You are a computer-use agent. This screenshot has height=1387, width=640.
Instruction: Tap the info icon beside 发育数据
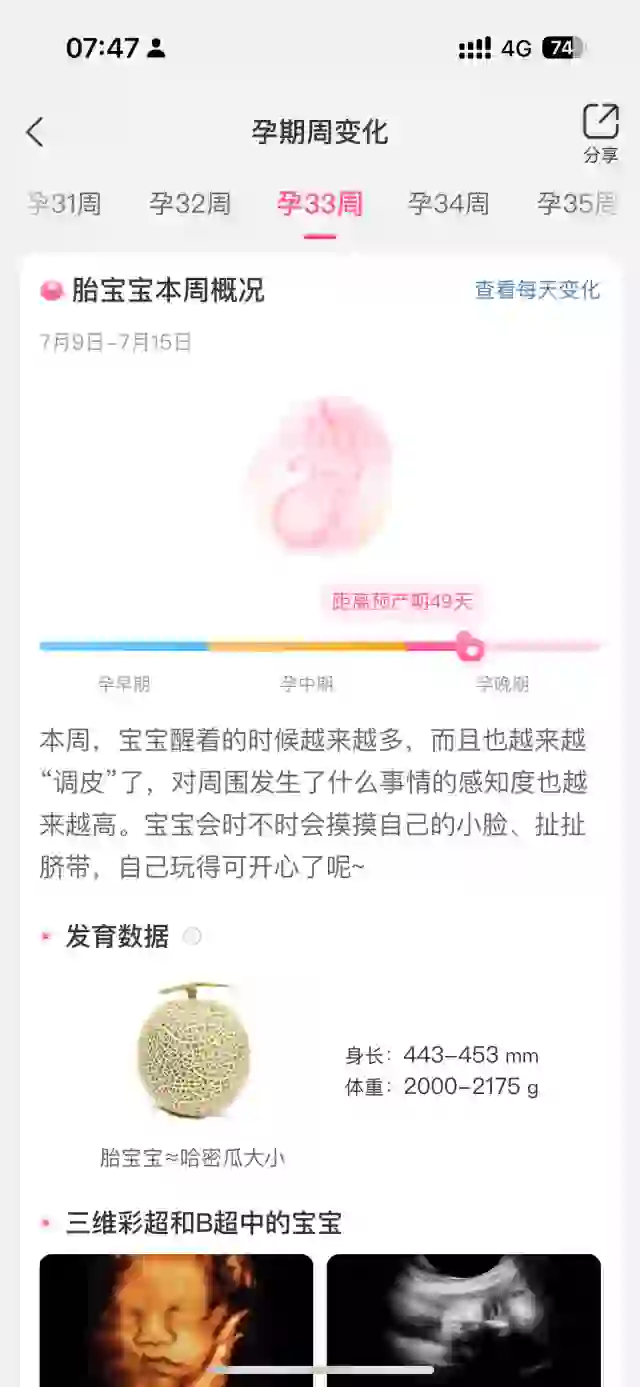click(x=193, y=936)
